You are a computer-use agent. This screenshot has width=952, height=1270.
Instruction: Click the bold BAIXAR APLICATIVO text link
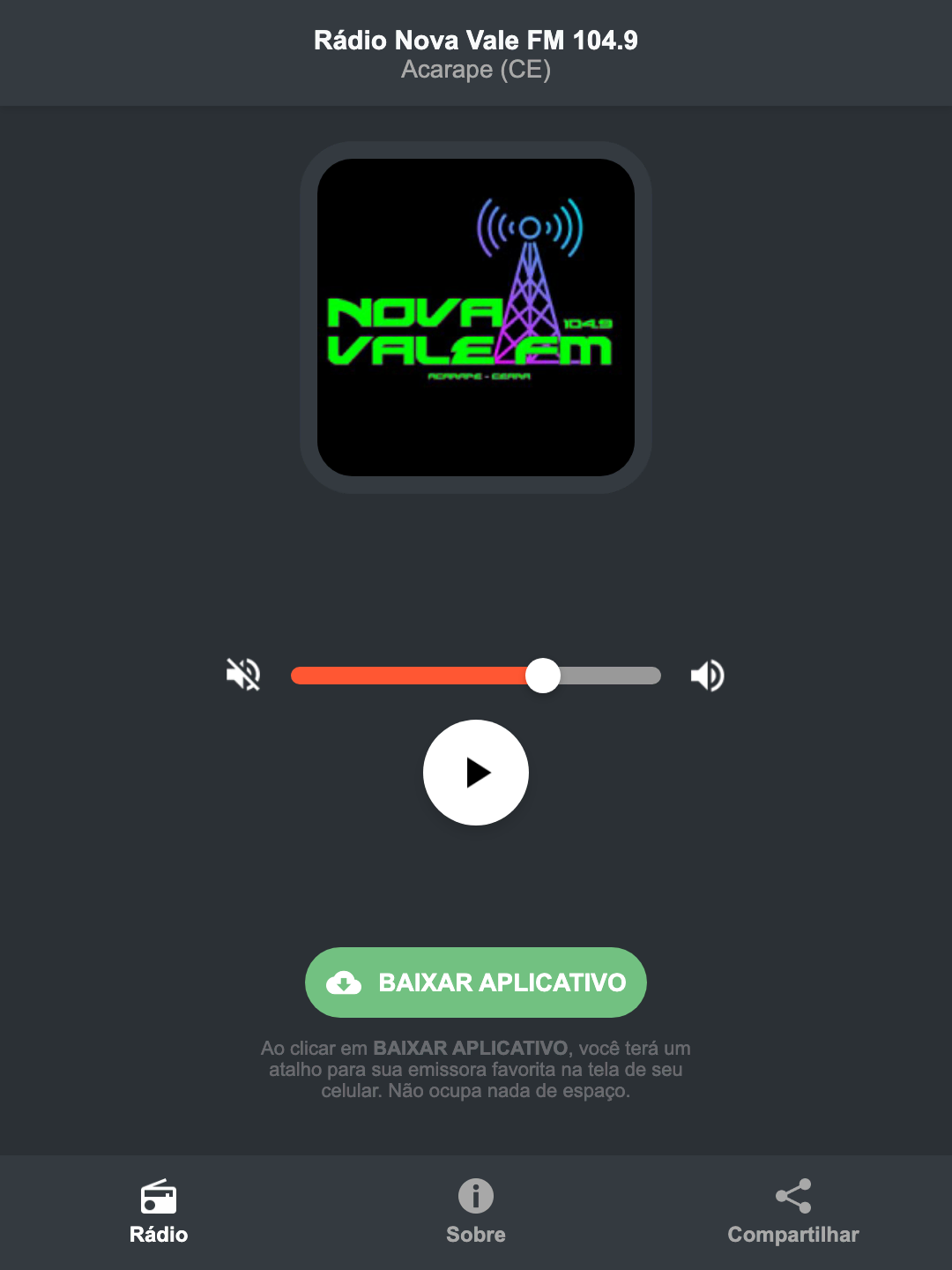472,1049
